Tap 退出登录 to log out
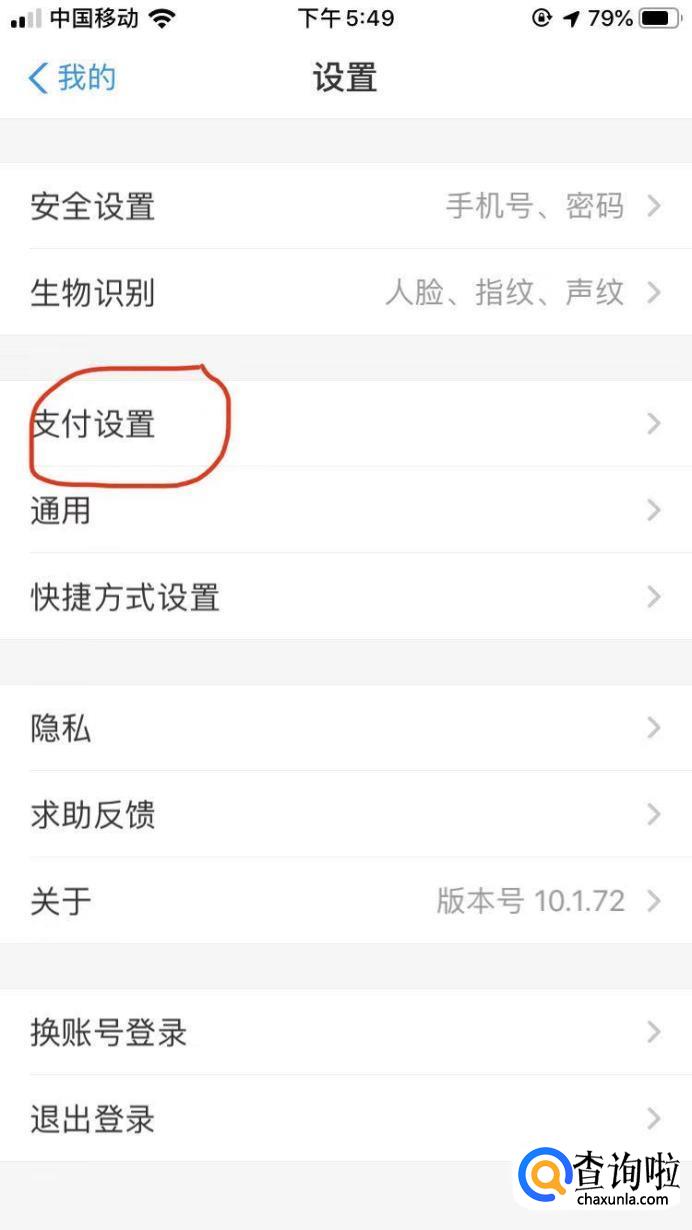This screenshot has height=1230, width=692. (346, 1118)
